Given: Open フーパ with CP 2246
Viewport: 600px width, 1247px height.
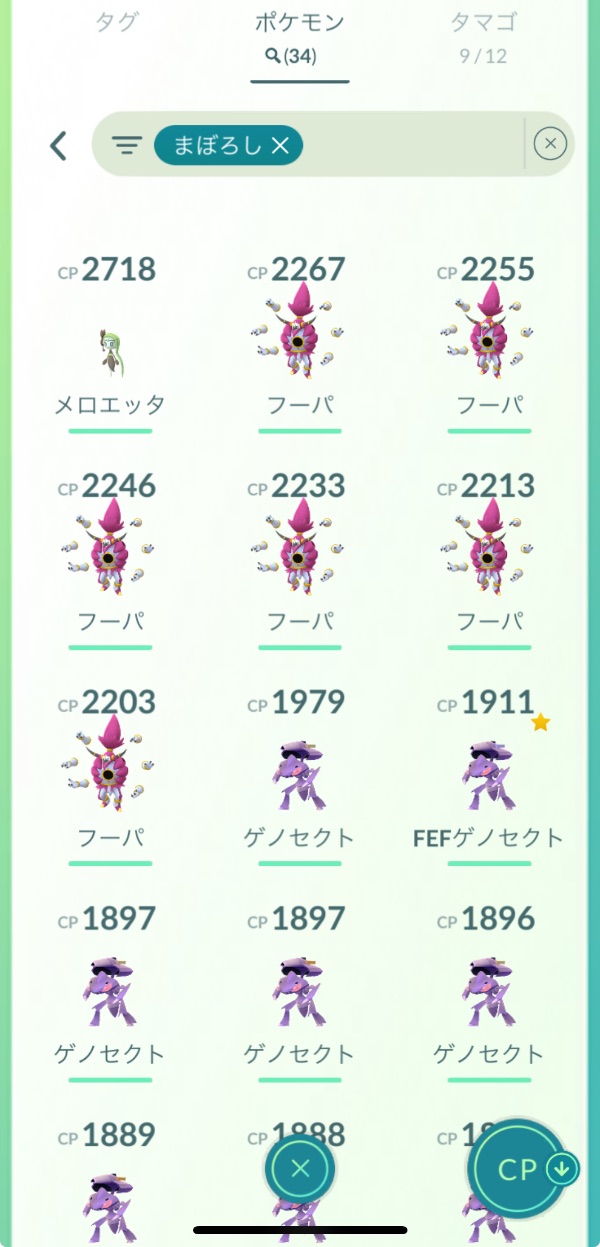Looking at the screenshot, I should (x=110, y=560).
